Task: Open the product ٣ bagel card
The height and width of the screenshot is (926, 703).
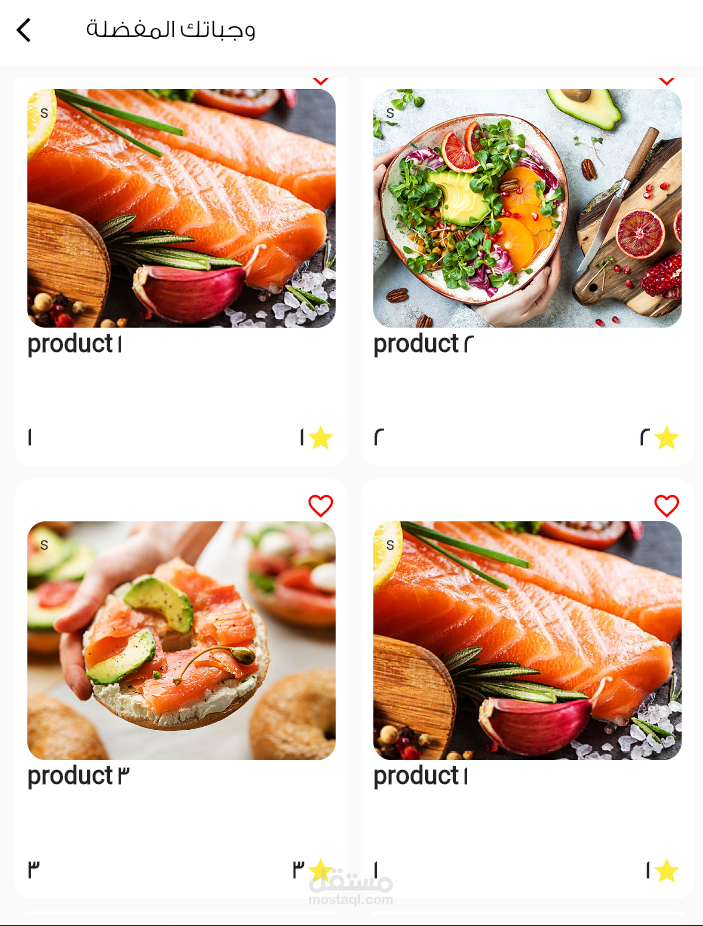Action: click(x=181, y=689)
